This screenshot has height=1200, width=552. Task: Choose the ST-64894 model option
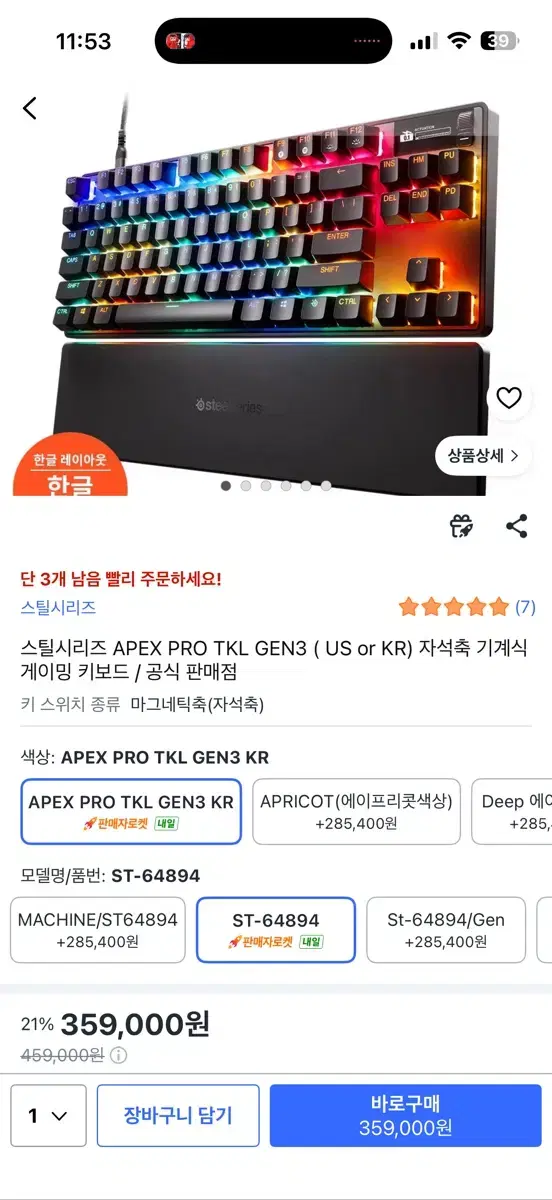pyautogui.click(x=276, y=930)
